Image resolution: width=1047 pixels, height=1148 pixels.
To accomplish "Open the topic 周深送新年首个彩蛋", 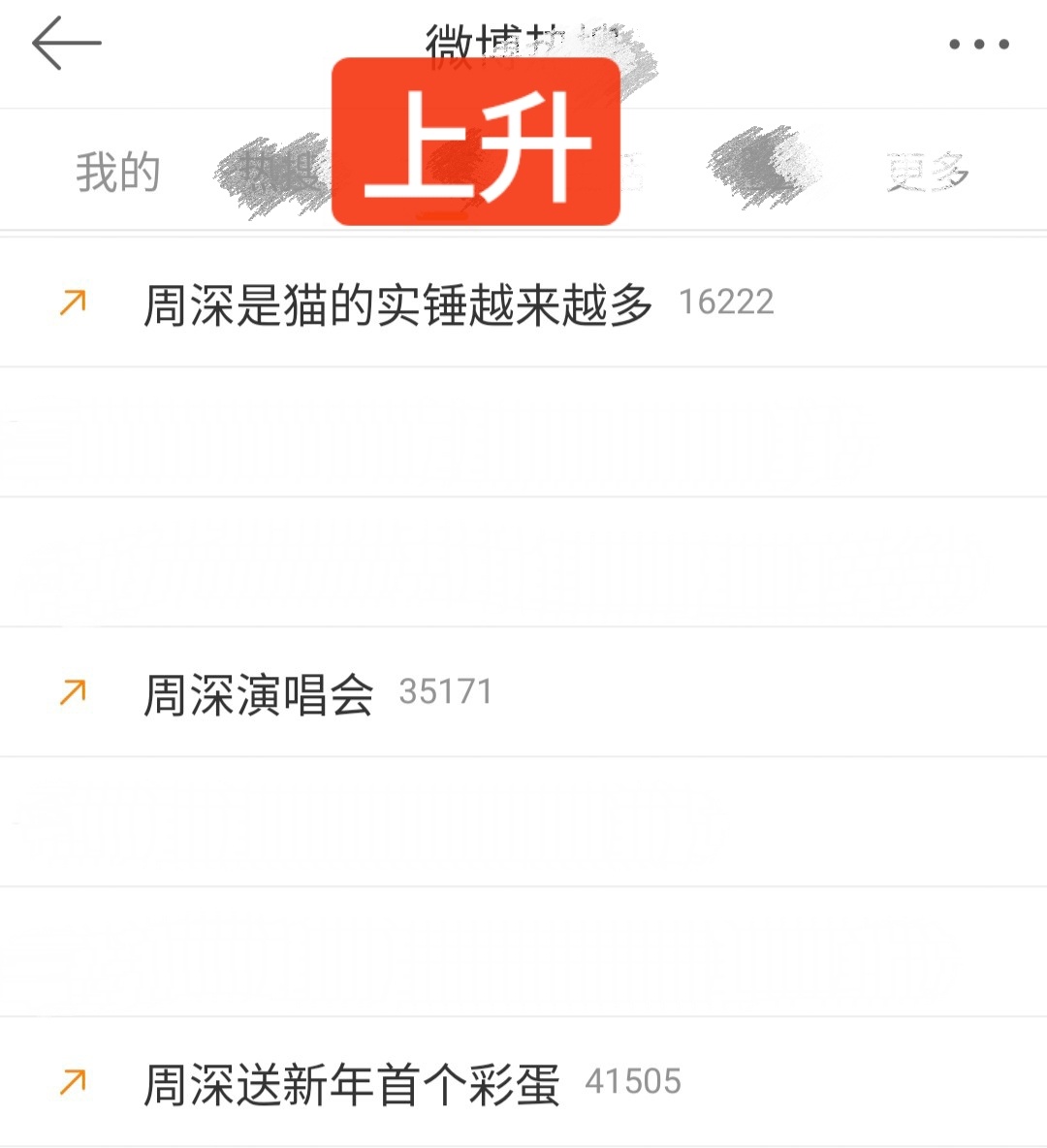I will tap(349, 1079).
